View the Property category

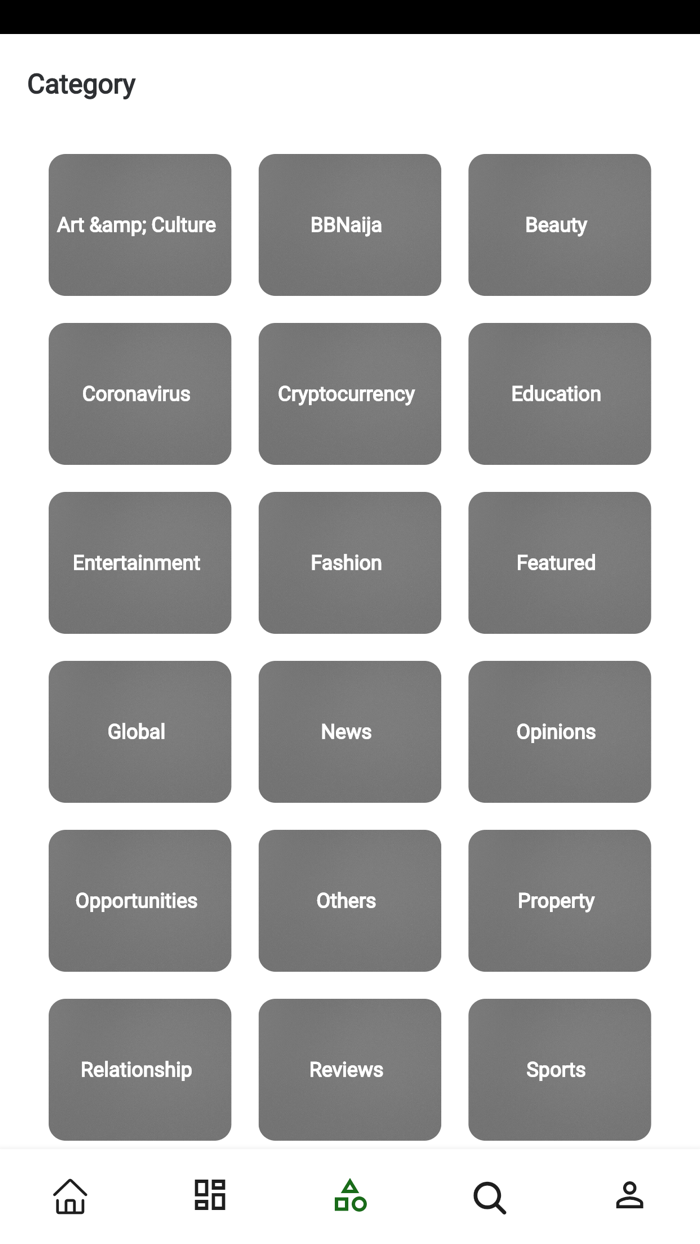560,901
